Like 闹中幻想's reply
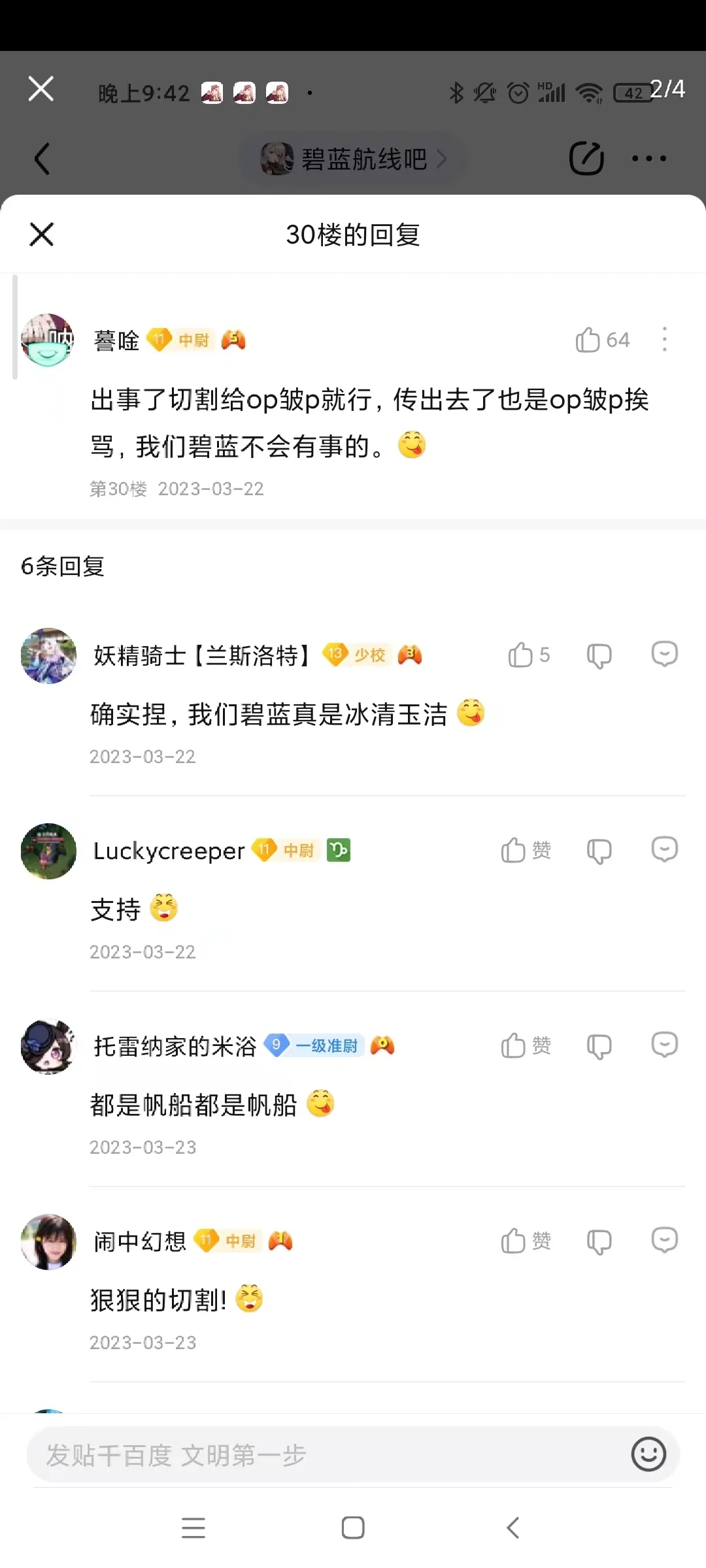The width and height of the screenshot is (706, 1568). 514,1241
